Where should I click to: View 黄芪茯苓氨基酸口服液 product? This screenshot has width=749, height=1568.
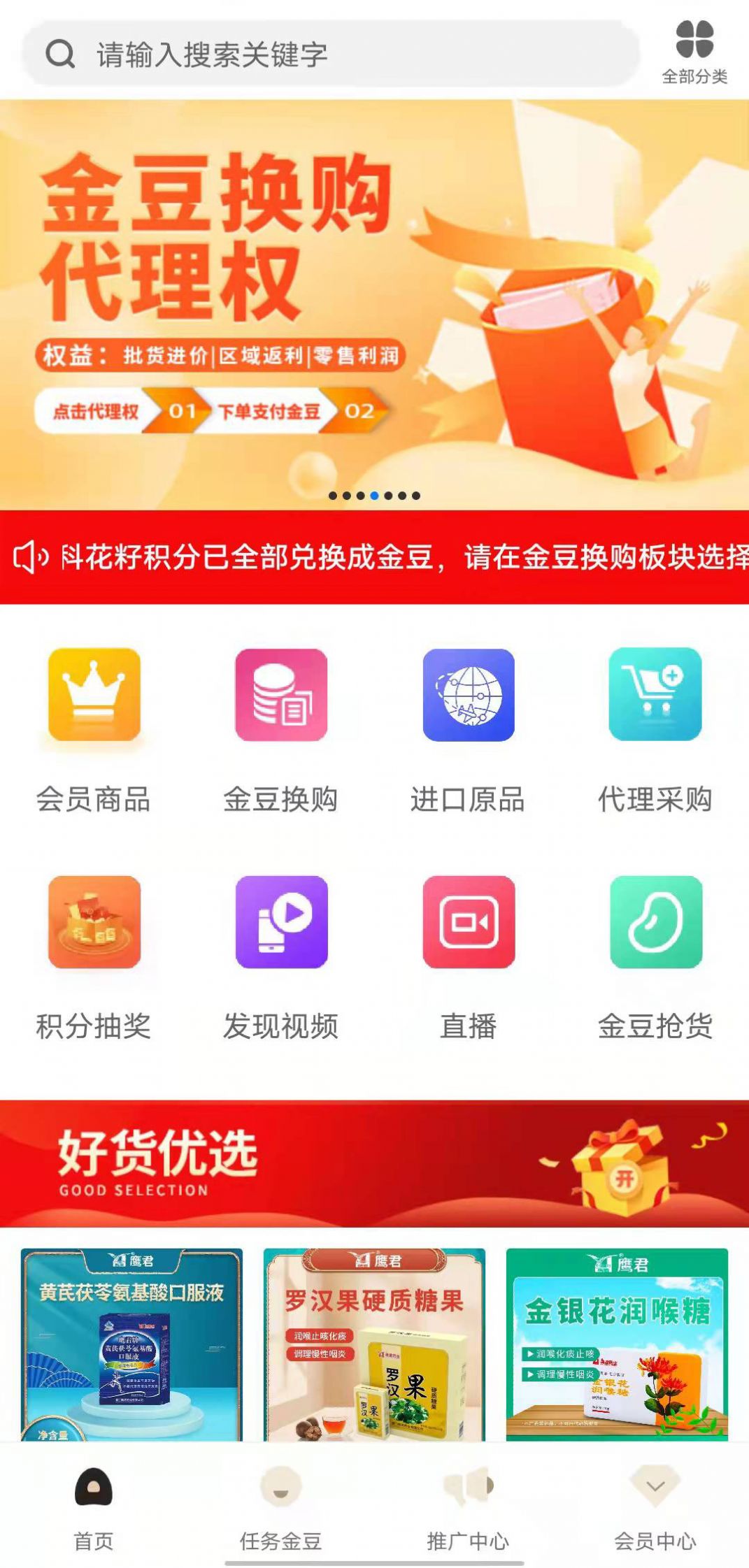click(131, 1344)
